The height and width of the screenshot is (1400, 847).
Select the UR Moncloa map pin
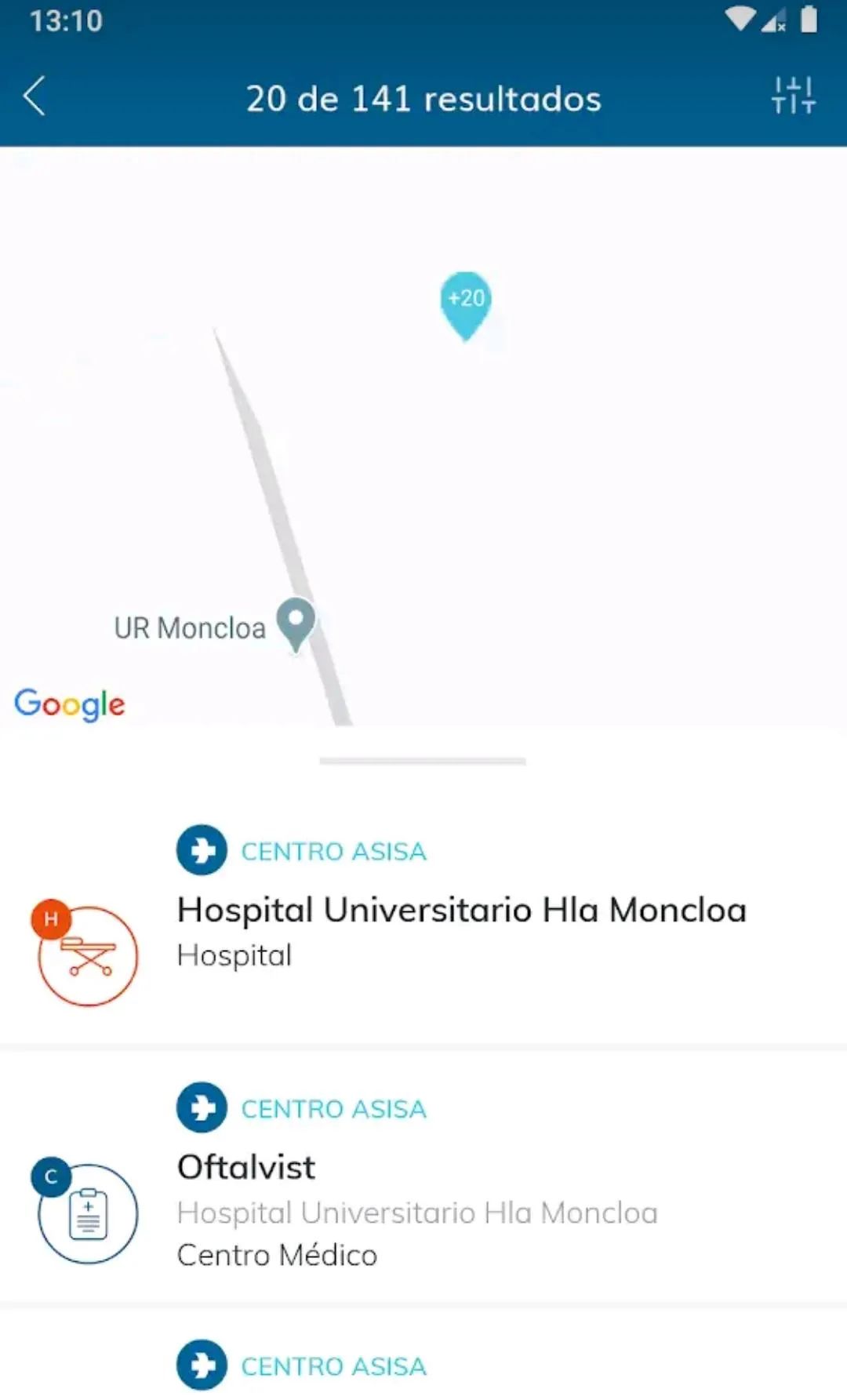point(296,625)
